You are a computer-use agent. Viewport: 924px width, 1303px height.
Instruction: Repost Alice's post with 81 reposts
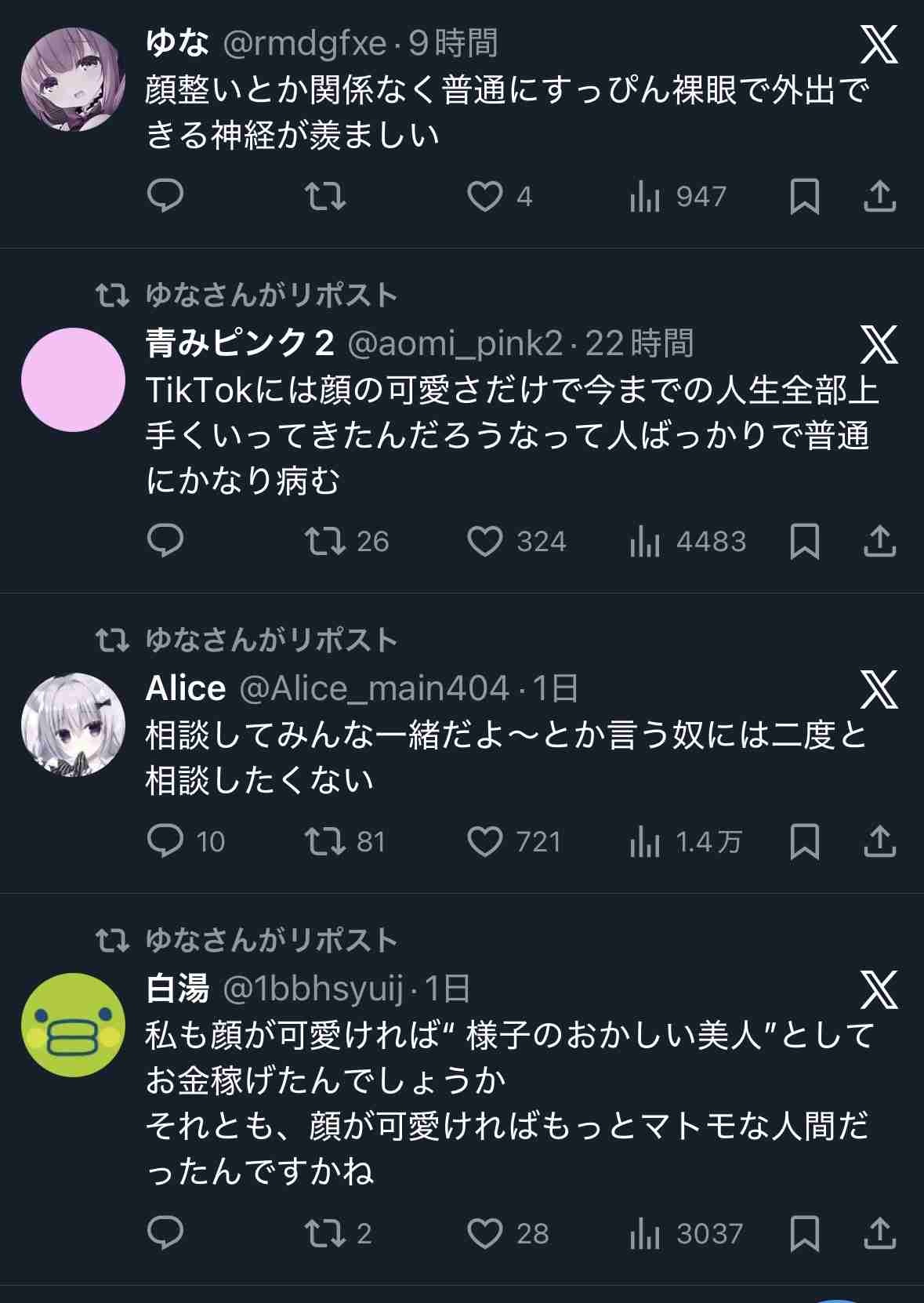click(x=325, y=841)
